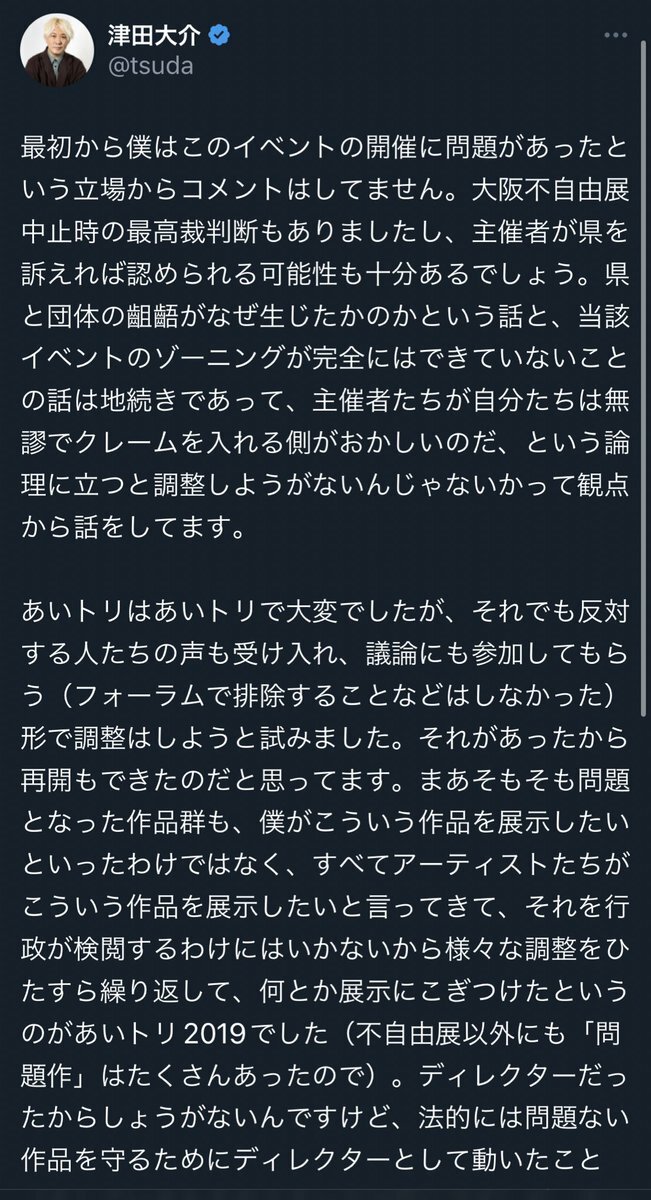The height and width of the screenshot is (1200, 651).
Task: Open 津田大介's profile picture
Action: pyautogui.click(x=57, y=50)
